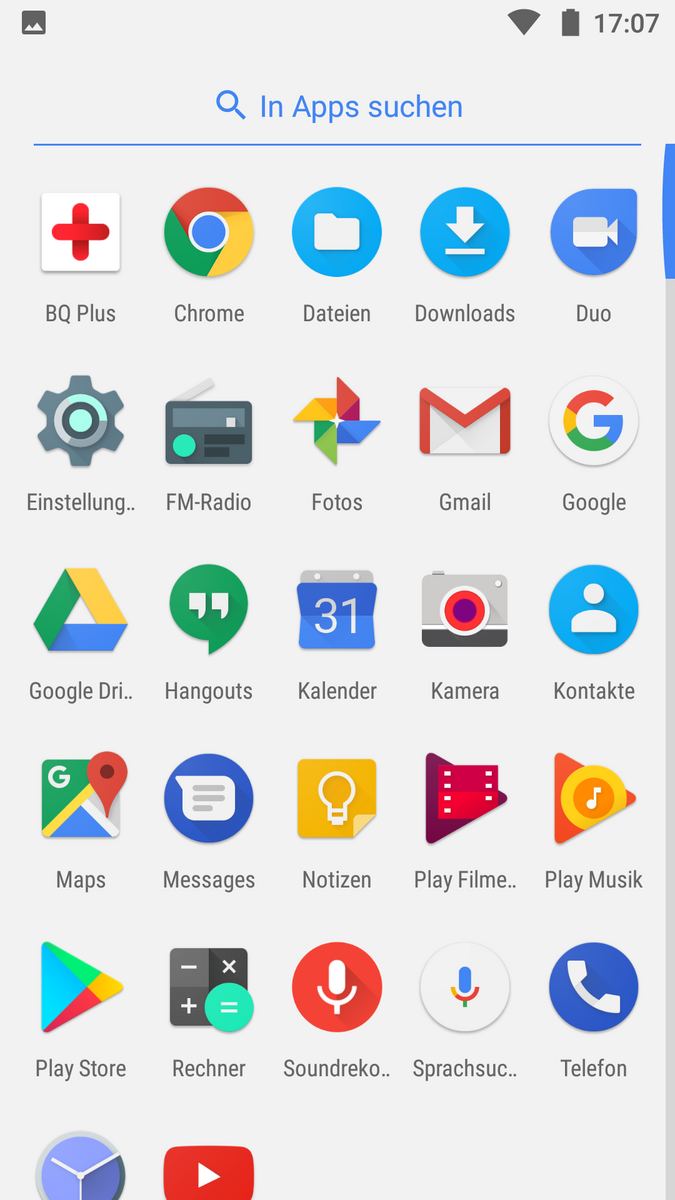The image size is (675, 1200).
Task: Open the Downloads app
Action: click(x=465, y=233)
